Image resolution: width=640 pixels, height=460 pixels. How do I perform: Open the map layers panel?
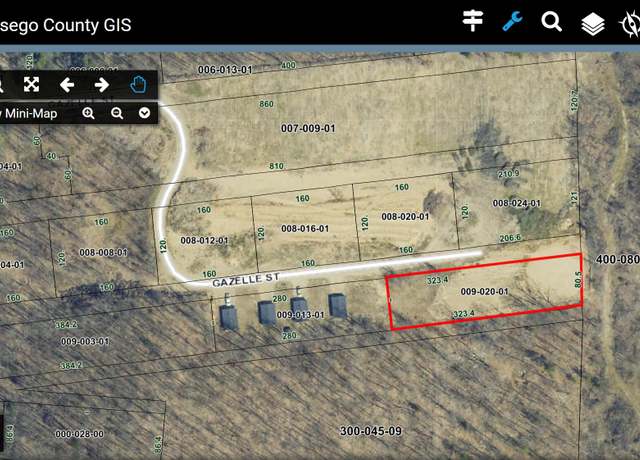tap(592, 22)
